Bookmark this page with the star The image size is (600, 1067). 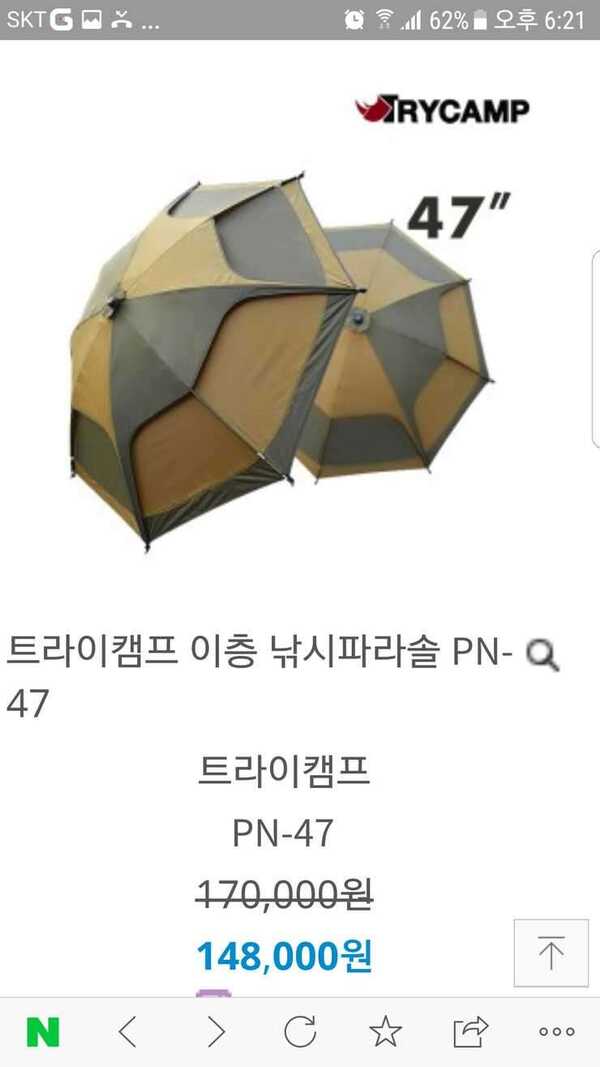(x=386, y=1032)
